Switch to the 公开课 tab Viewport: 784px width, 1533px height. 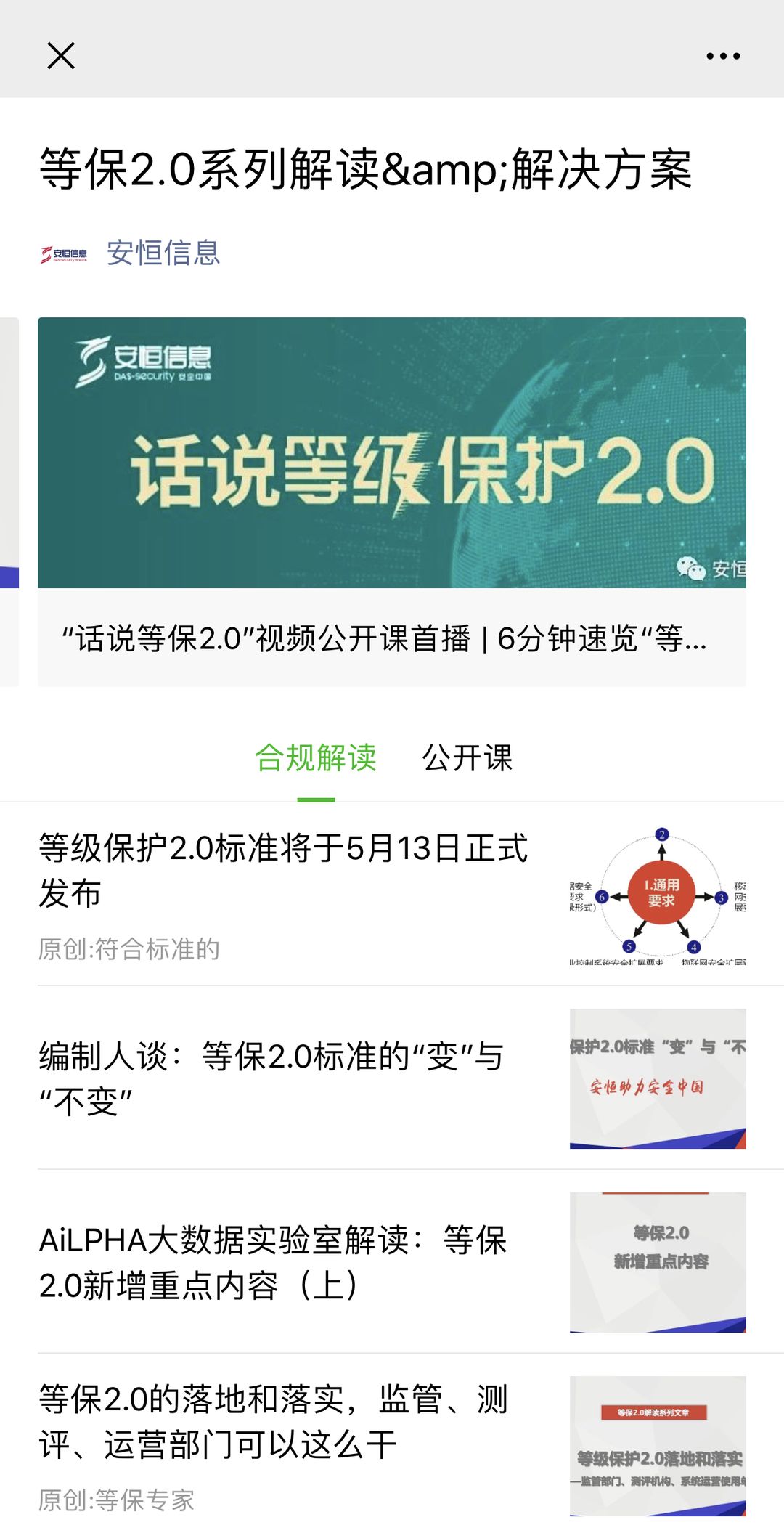click(467, 758)
